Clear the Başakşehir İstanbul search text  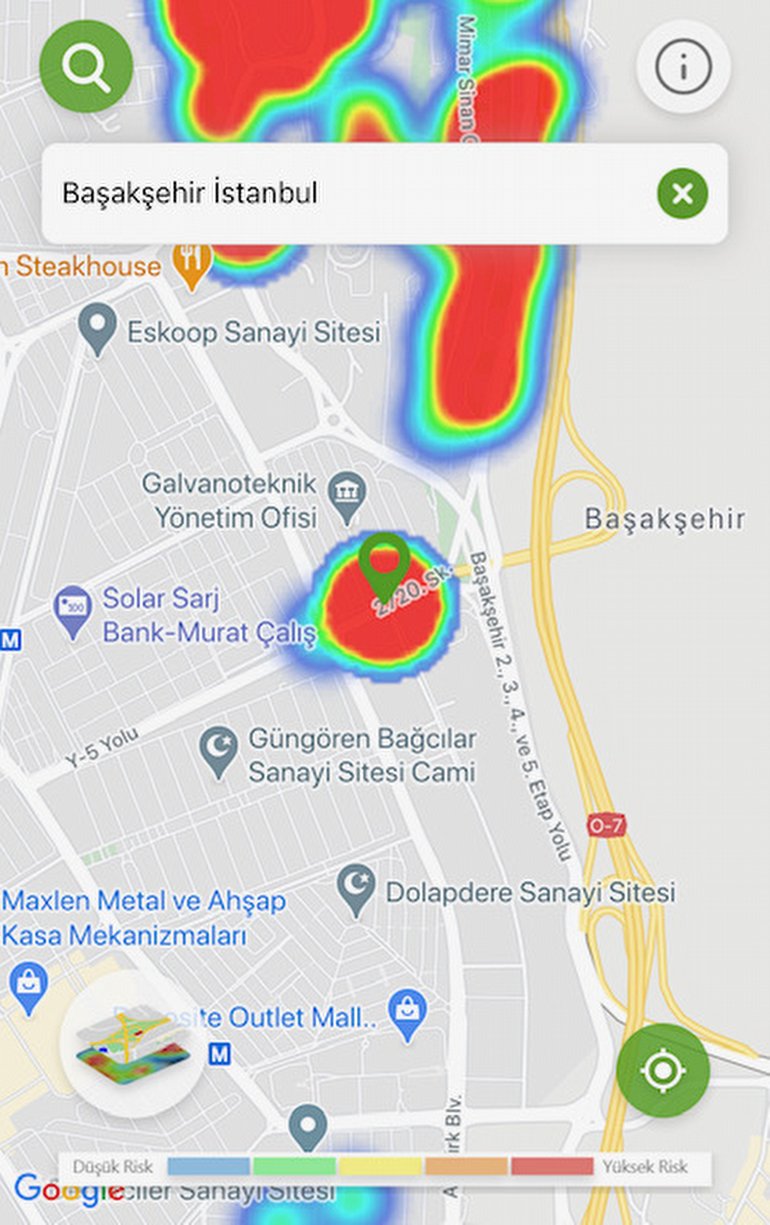[682, 194]
